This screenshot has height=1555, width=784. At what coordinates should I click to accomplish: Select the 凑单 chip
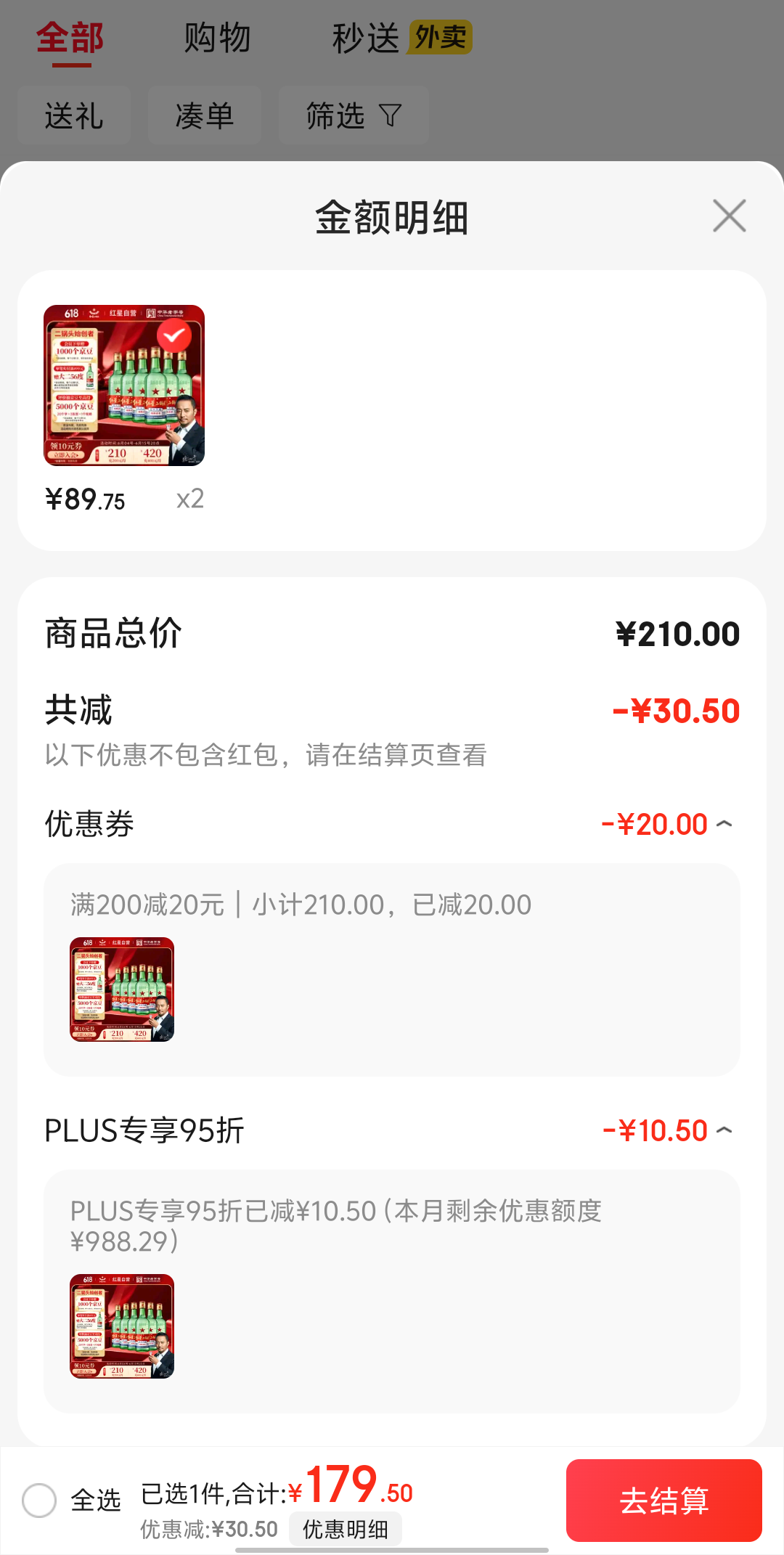pyautogui.click(x=205, y=115)
